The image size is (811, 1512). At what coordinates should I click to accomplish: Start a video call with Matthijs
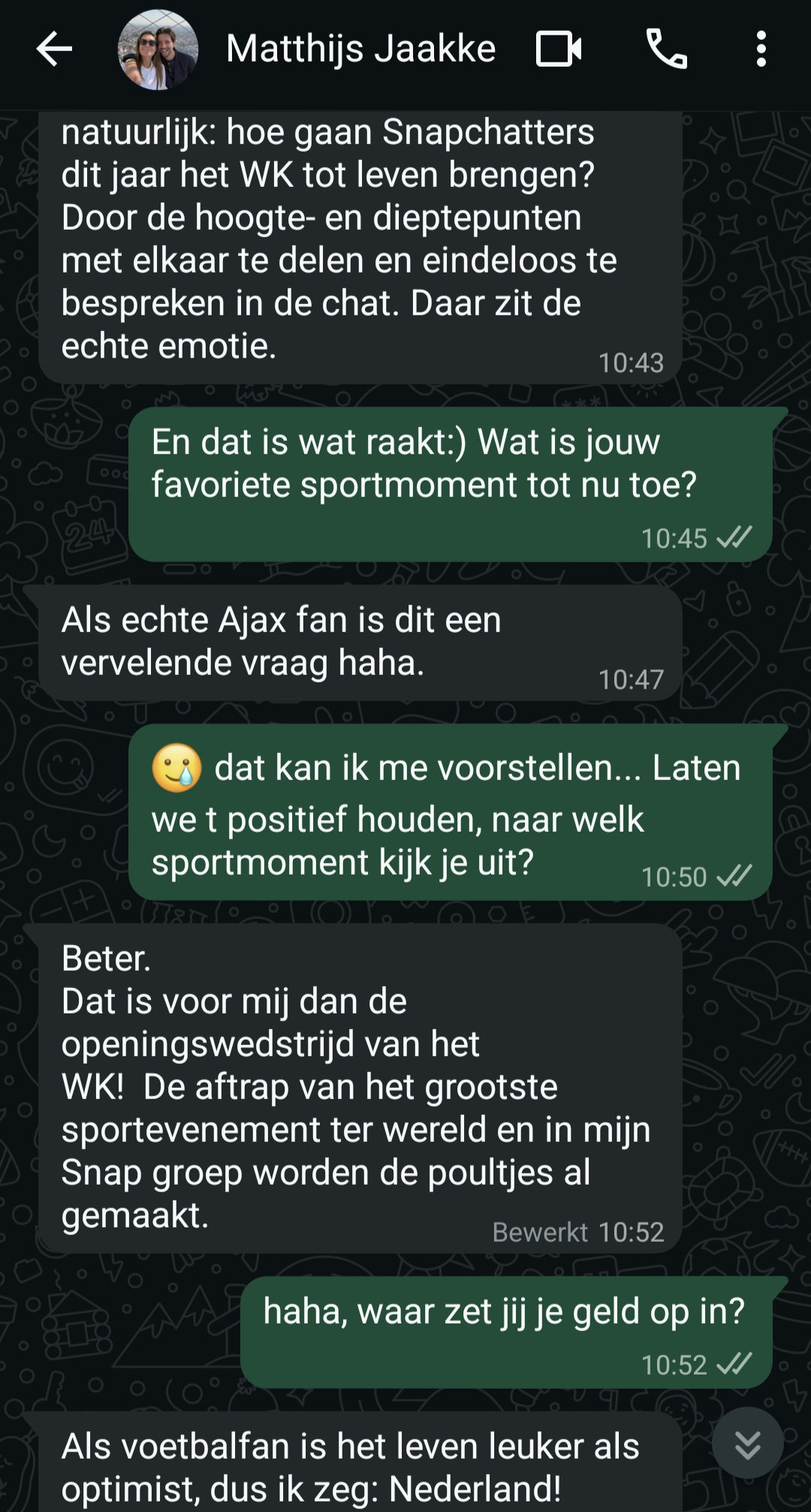tap(558, 50)
